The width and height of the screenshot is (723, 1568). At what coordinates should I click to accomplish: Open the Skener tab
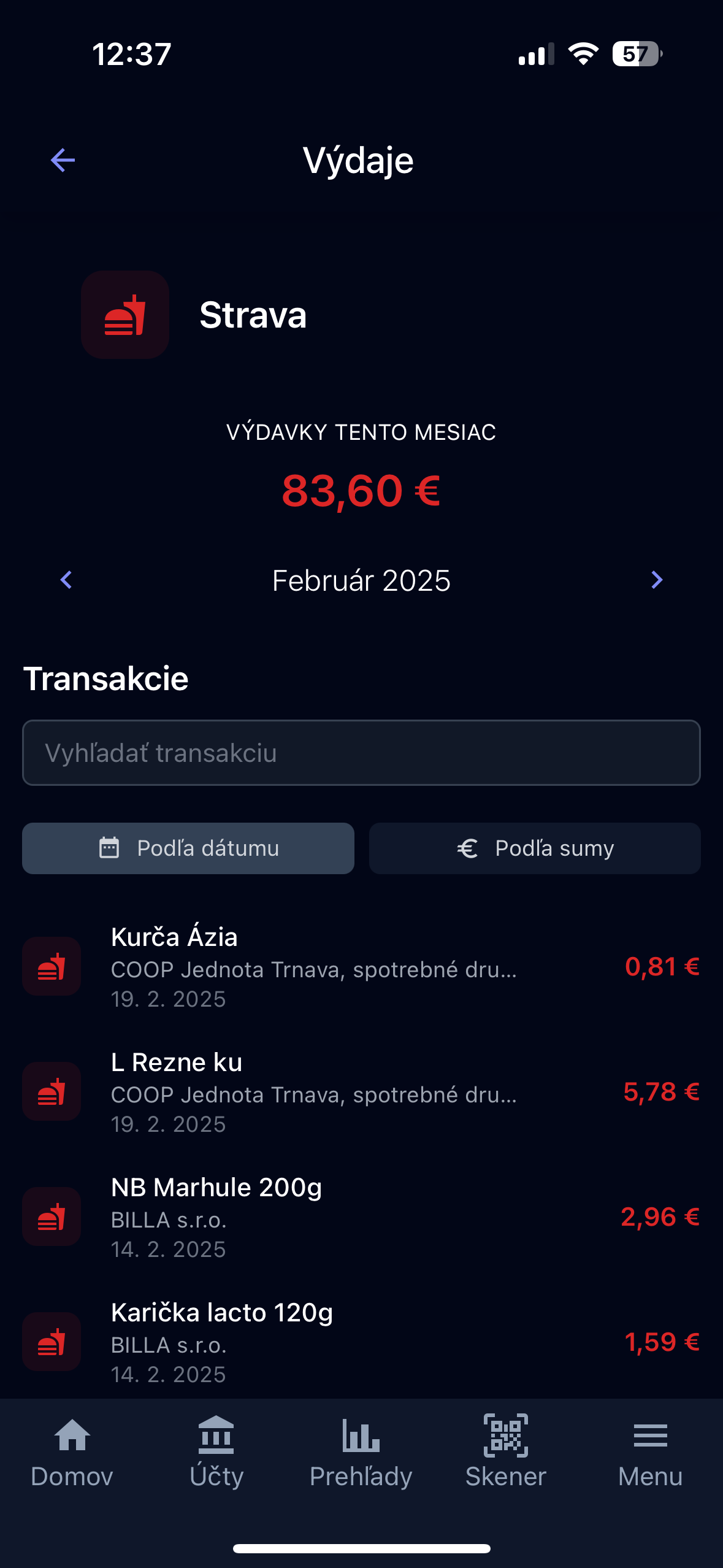click(506, 1451)
